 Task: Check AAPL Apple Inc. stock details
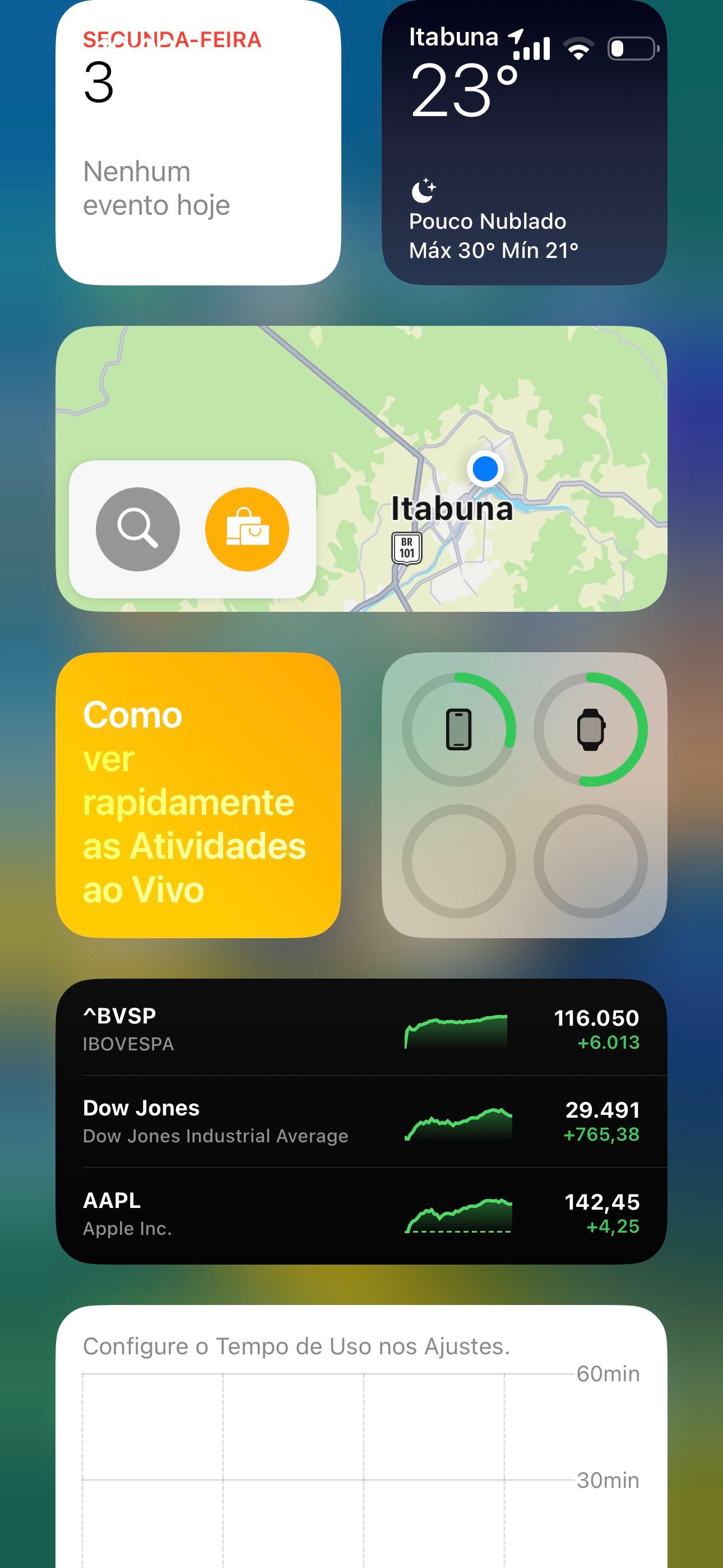pos(361,1214)
